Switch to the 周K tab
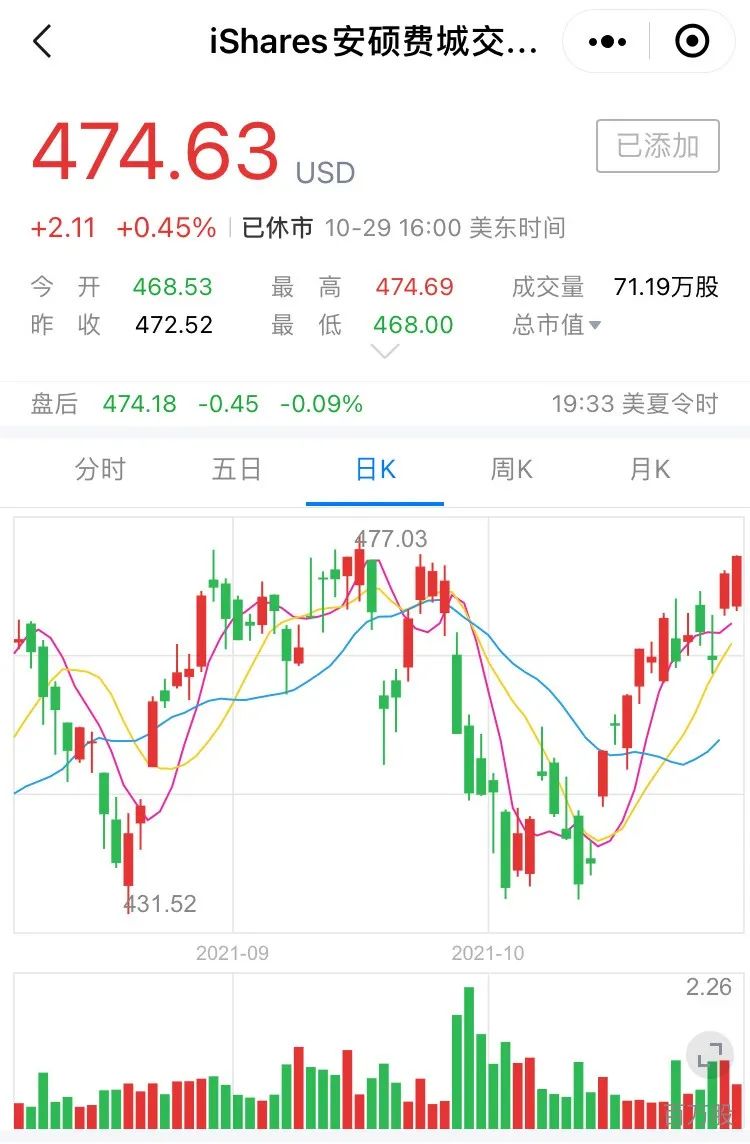 click(511, 469)
